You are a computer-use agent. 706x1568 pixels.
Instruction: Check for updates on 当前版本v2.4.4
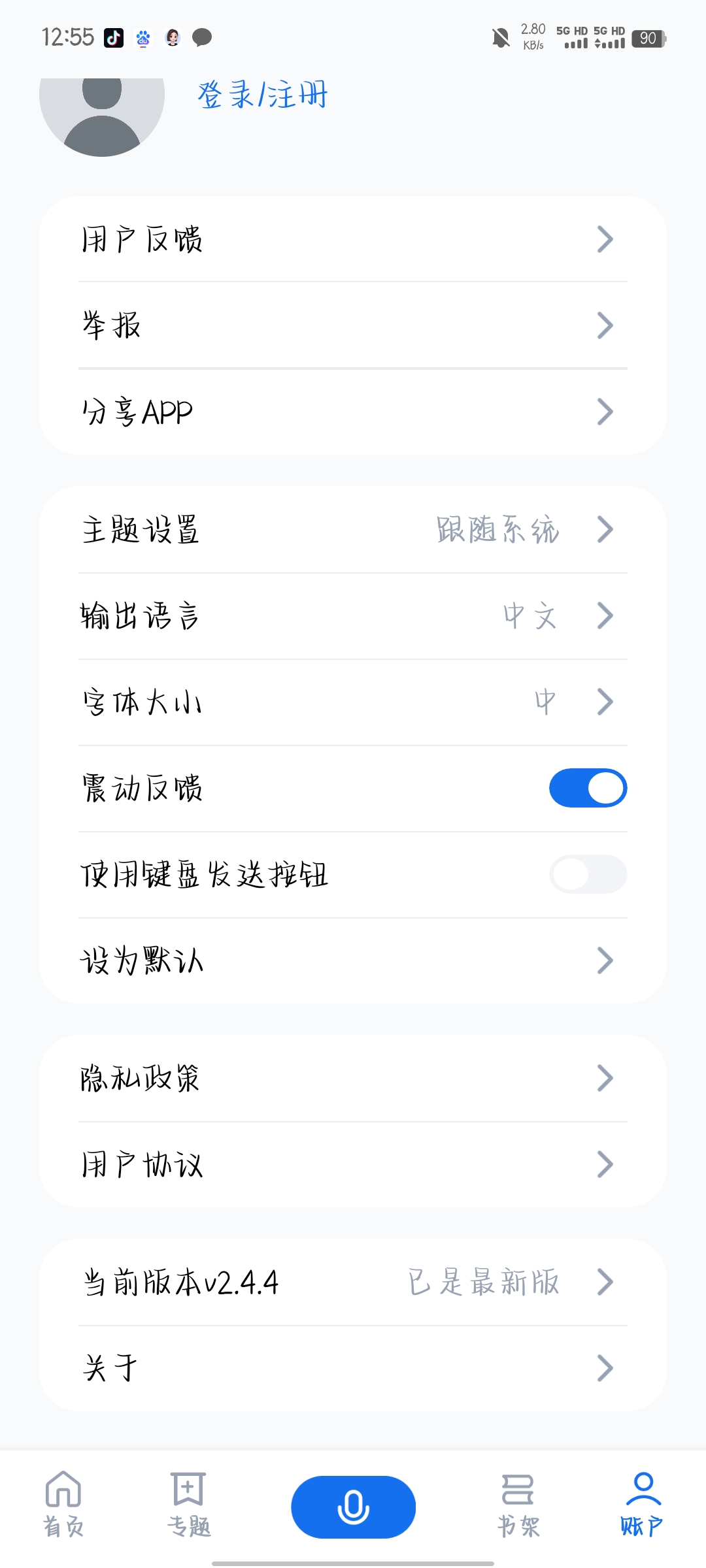[353, 1282]
